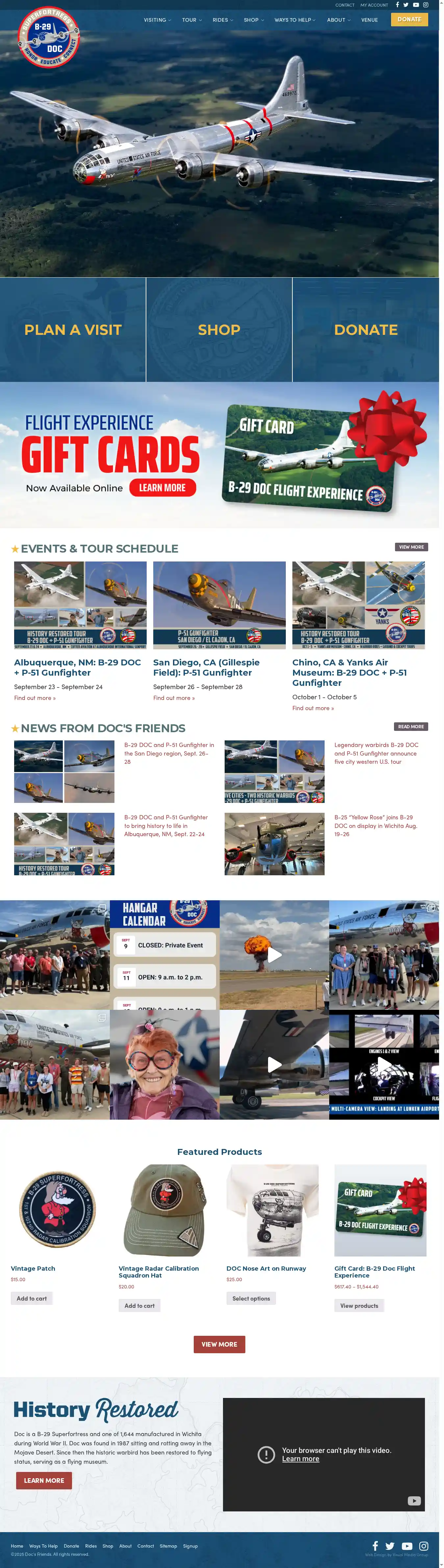
Task: Add the Vintage Patch to cart
Action: pos(32,1298)
